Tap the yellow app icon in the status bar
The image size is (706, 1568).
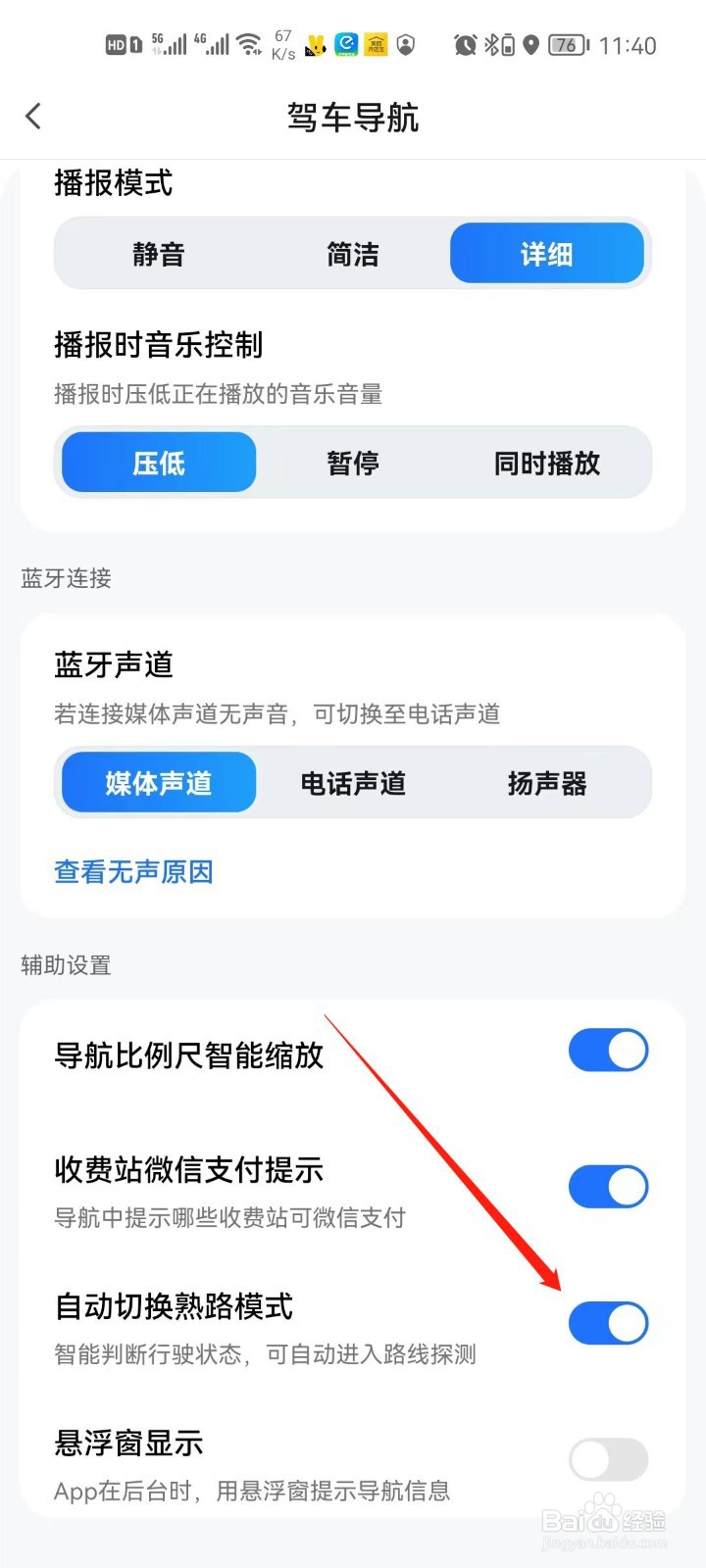tap(375, 44)
